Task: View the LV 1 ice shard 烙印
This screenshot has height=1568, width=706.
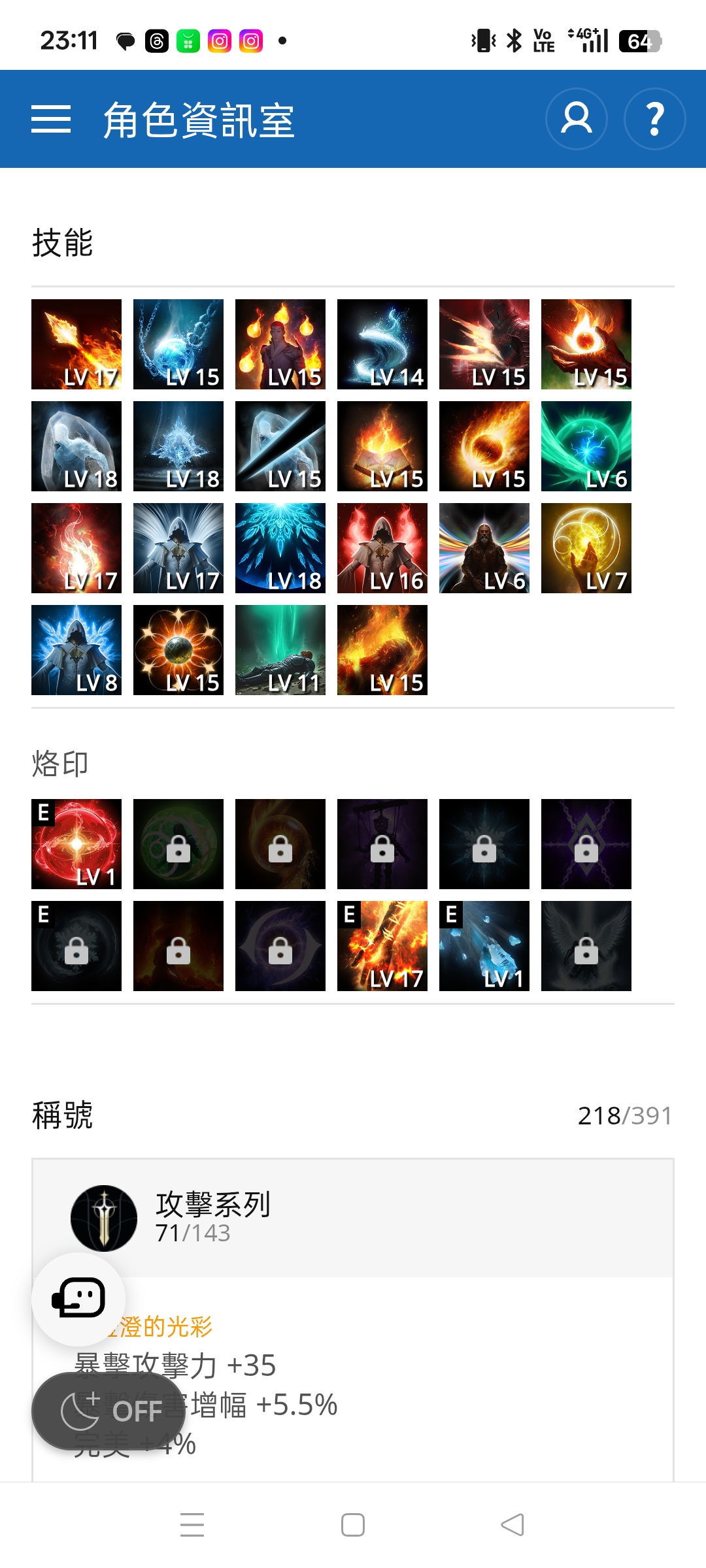Action: click(x=484, y=946)
